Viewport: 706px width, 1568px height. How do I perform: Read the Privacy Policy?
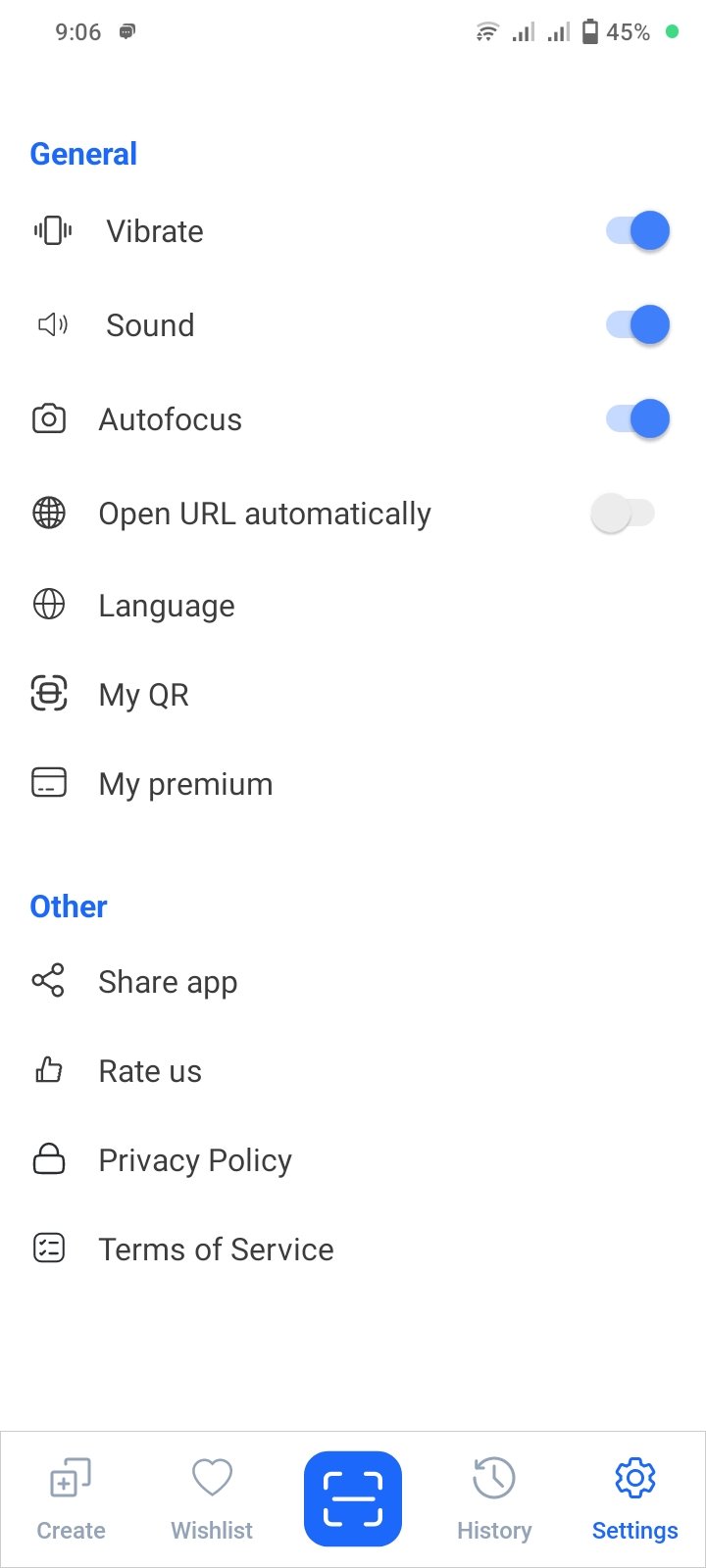pyautogui.click(x=195, y=1160)
